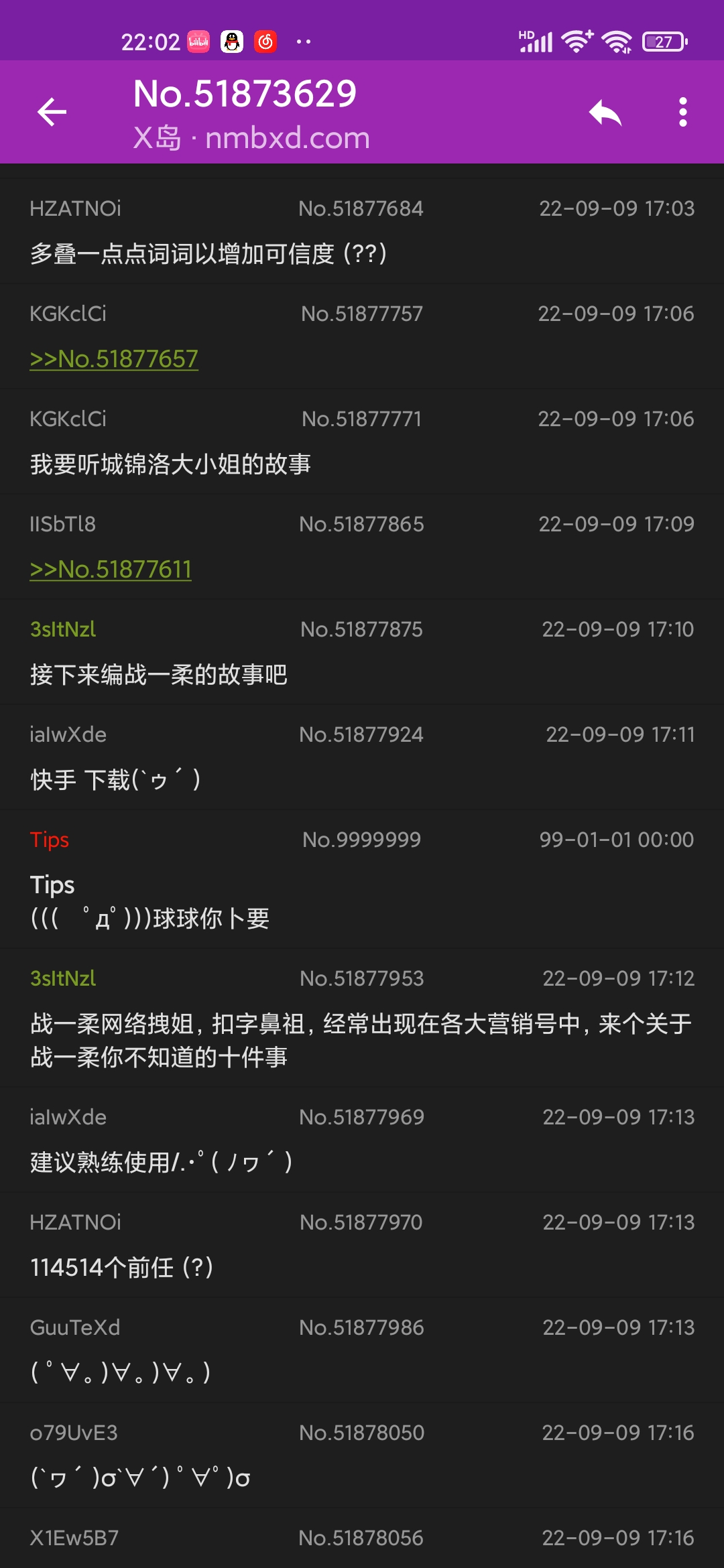Select HZATNOi's reply No.51877684
Viewport: 724px width, 1568px height.
point(362,231)
